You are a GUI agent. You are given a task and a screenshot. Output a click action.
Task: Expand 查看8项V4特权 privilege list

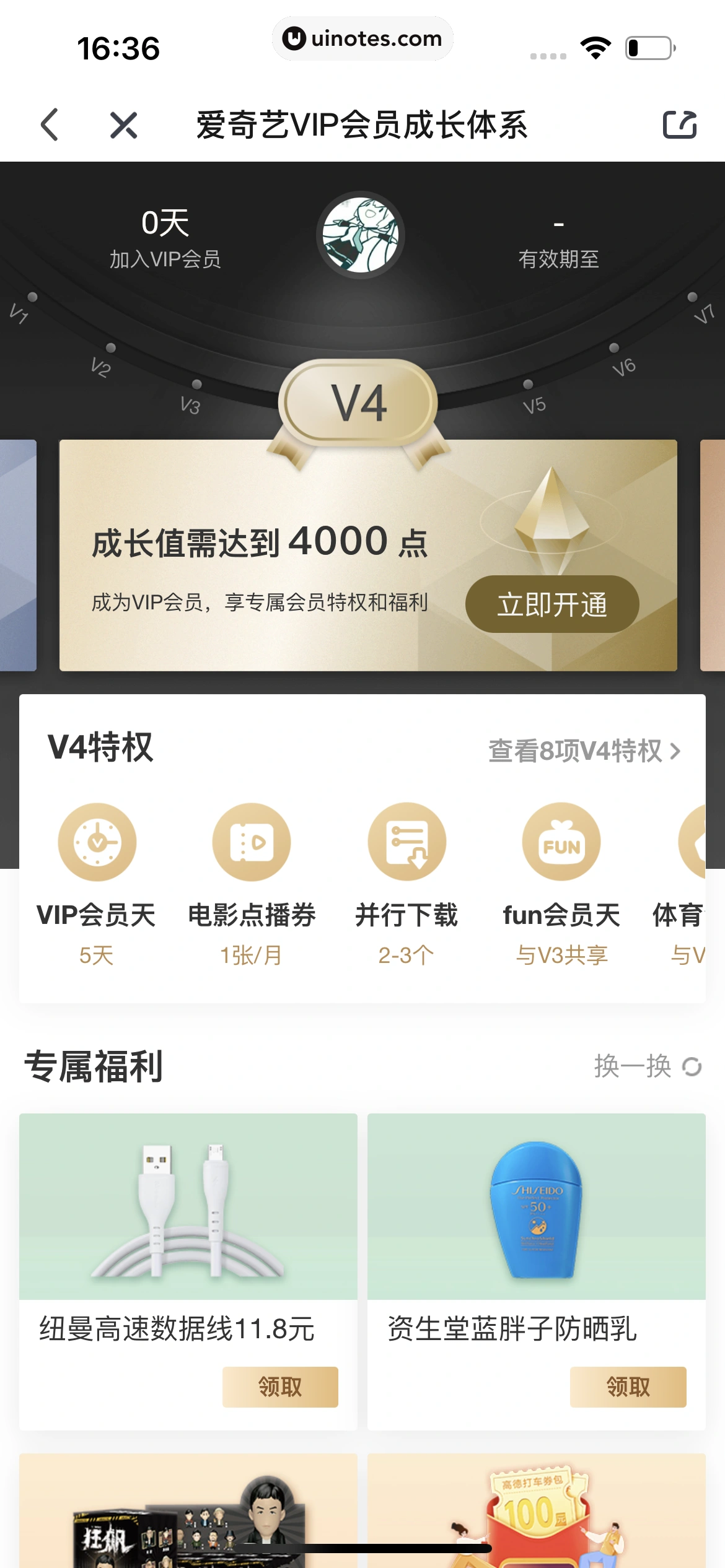pos(584,752)
